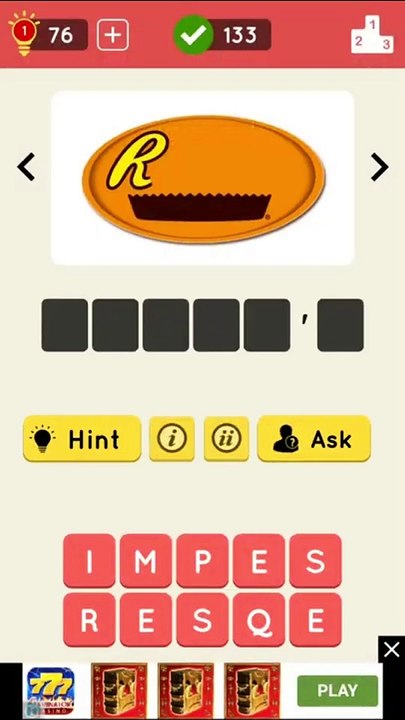
Task: Close the bottom ad banner
Action: (391, 649)
